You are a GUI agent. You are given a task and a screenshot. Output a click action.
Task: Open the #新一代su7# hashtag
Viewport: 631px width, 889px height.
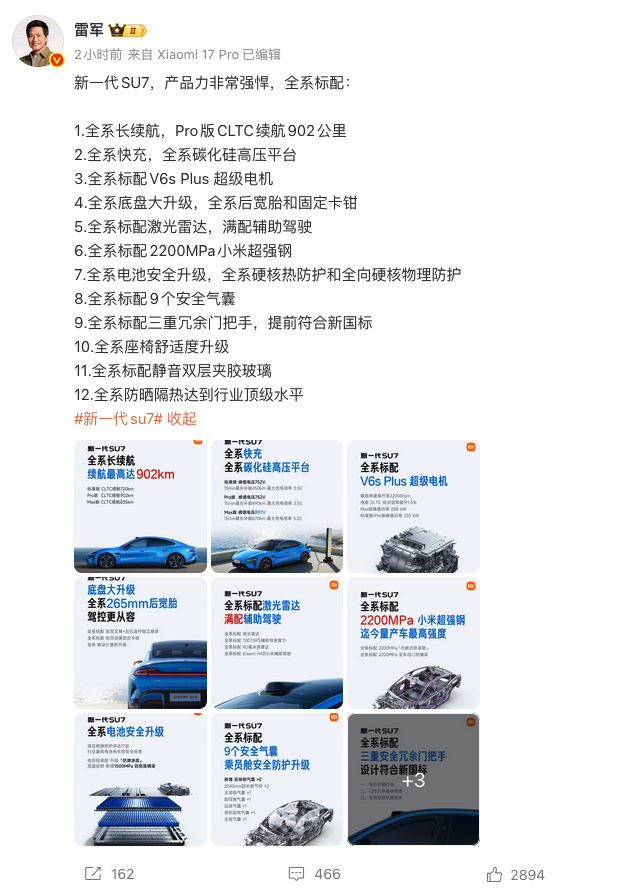(118, 418)
